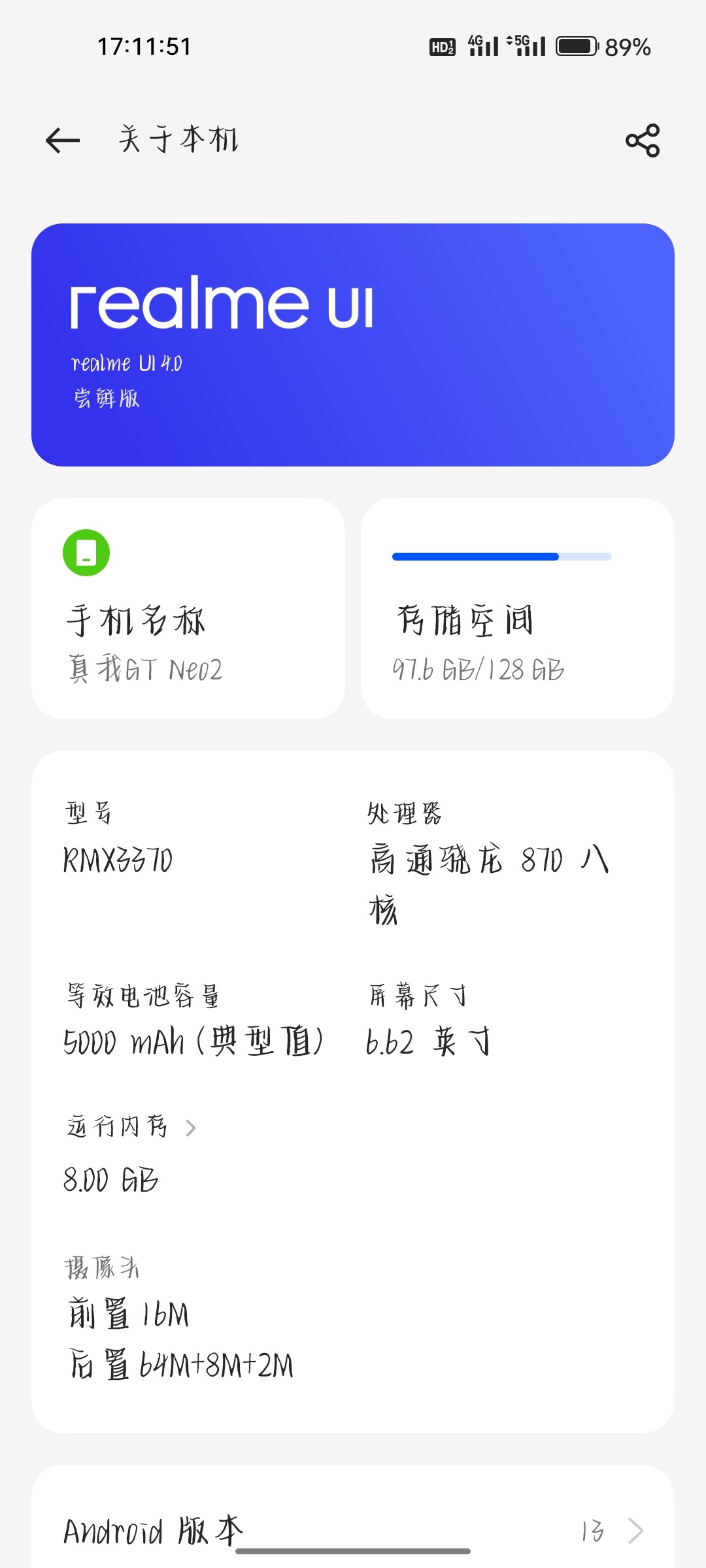This screenshot has width=706, height=1568.
Task: Open the 运行内存 (RAM) detail chevron
Action: click(190, 1126)
